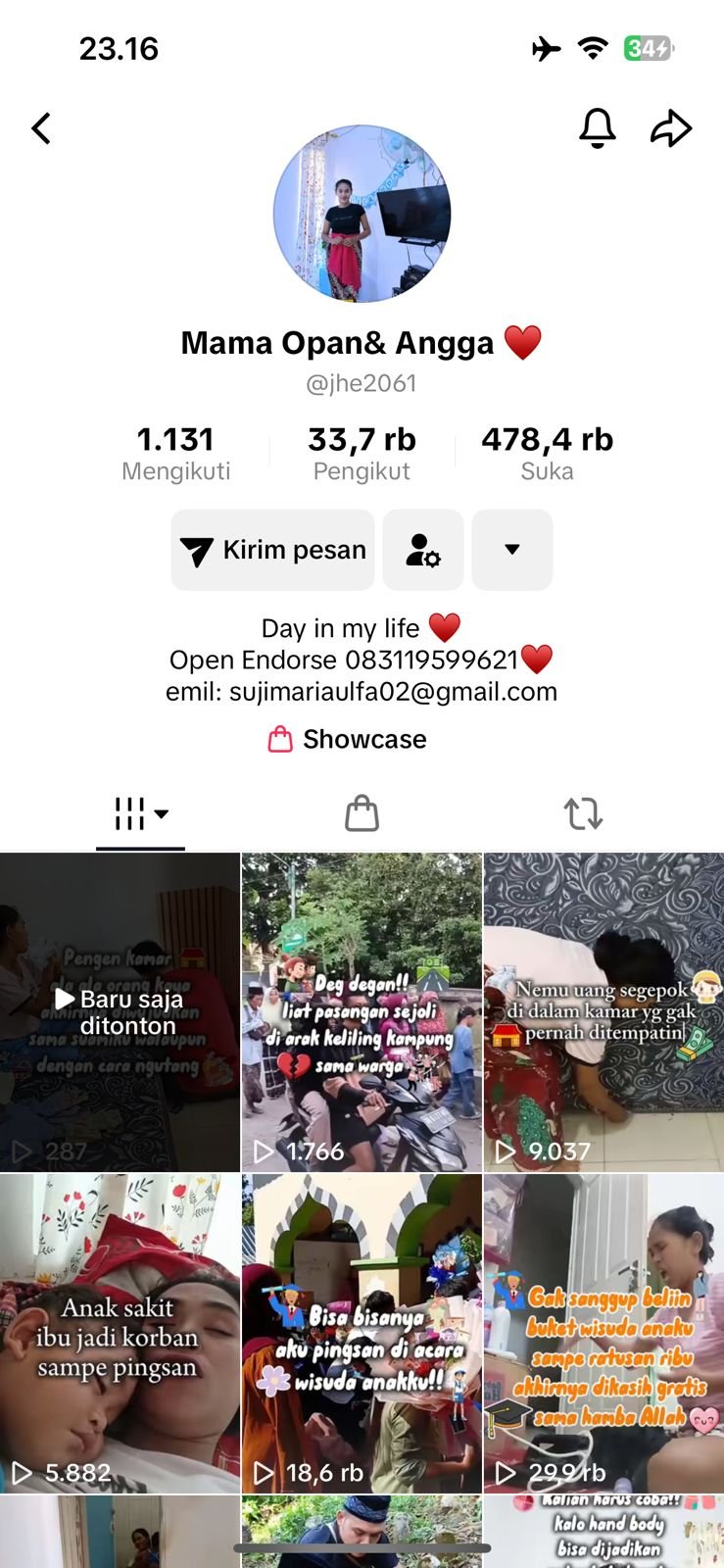
Task: Play the video marked Baru saja ditonton
Action: (x=120, y=1012)
